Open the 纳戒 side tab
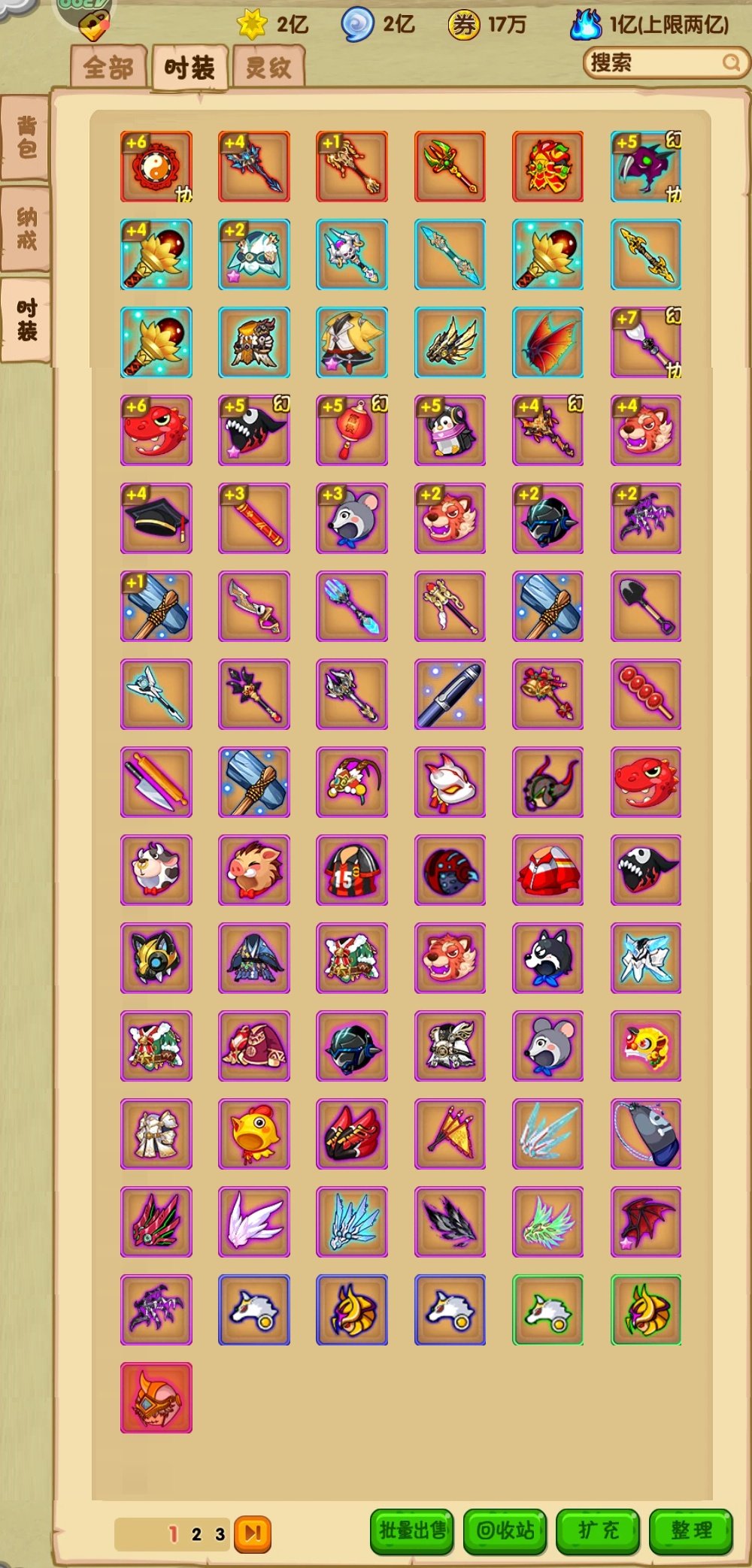752x1568 pixels. (x=26, y=229)
